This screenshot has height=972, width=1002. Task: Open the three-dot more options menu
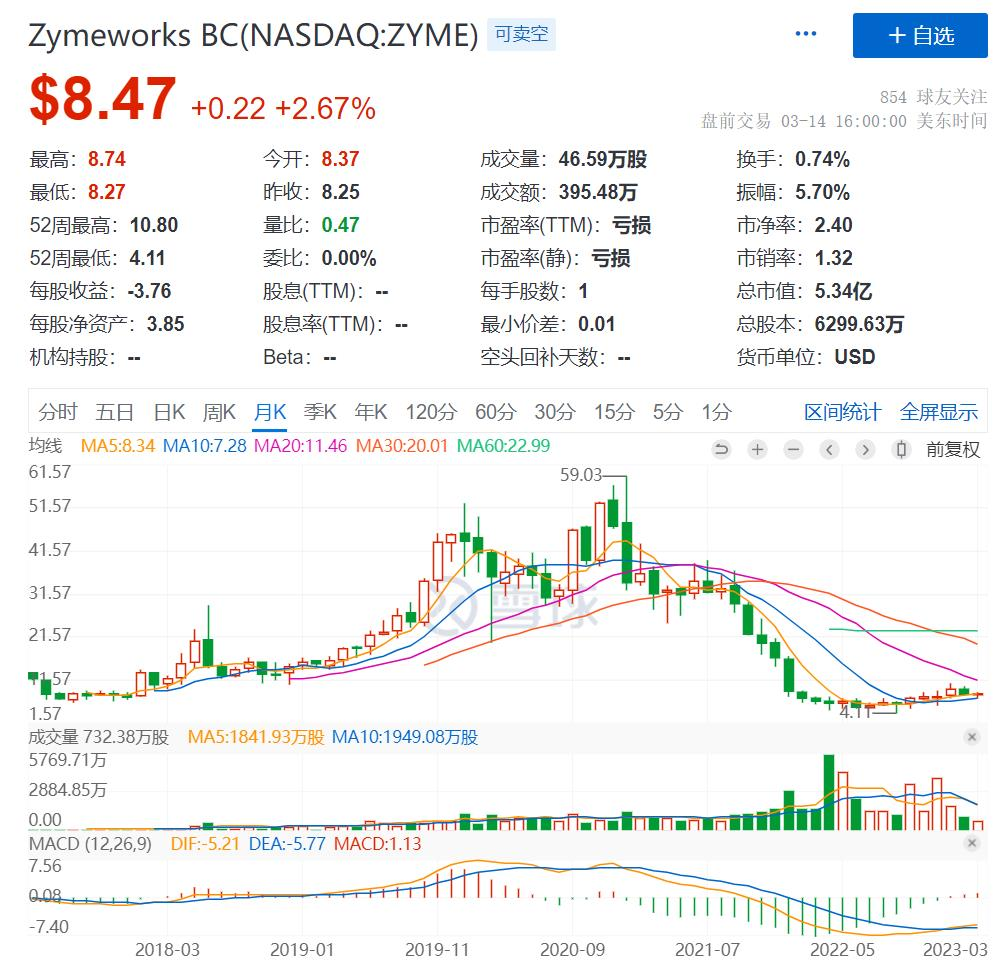[806, 34]
